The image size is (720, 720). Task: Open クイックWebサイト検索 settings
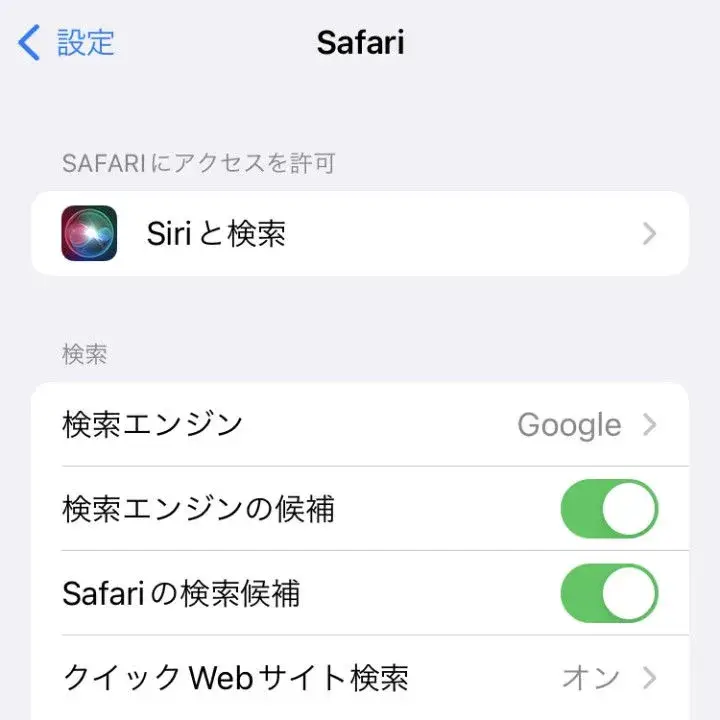[360, 677]
